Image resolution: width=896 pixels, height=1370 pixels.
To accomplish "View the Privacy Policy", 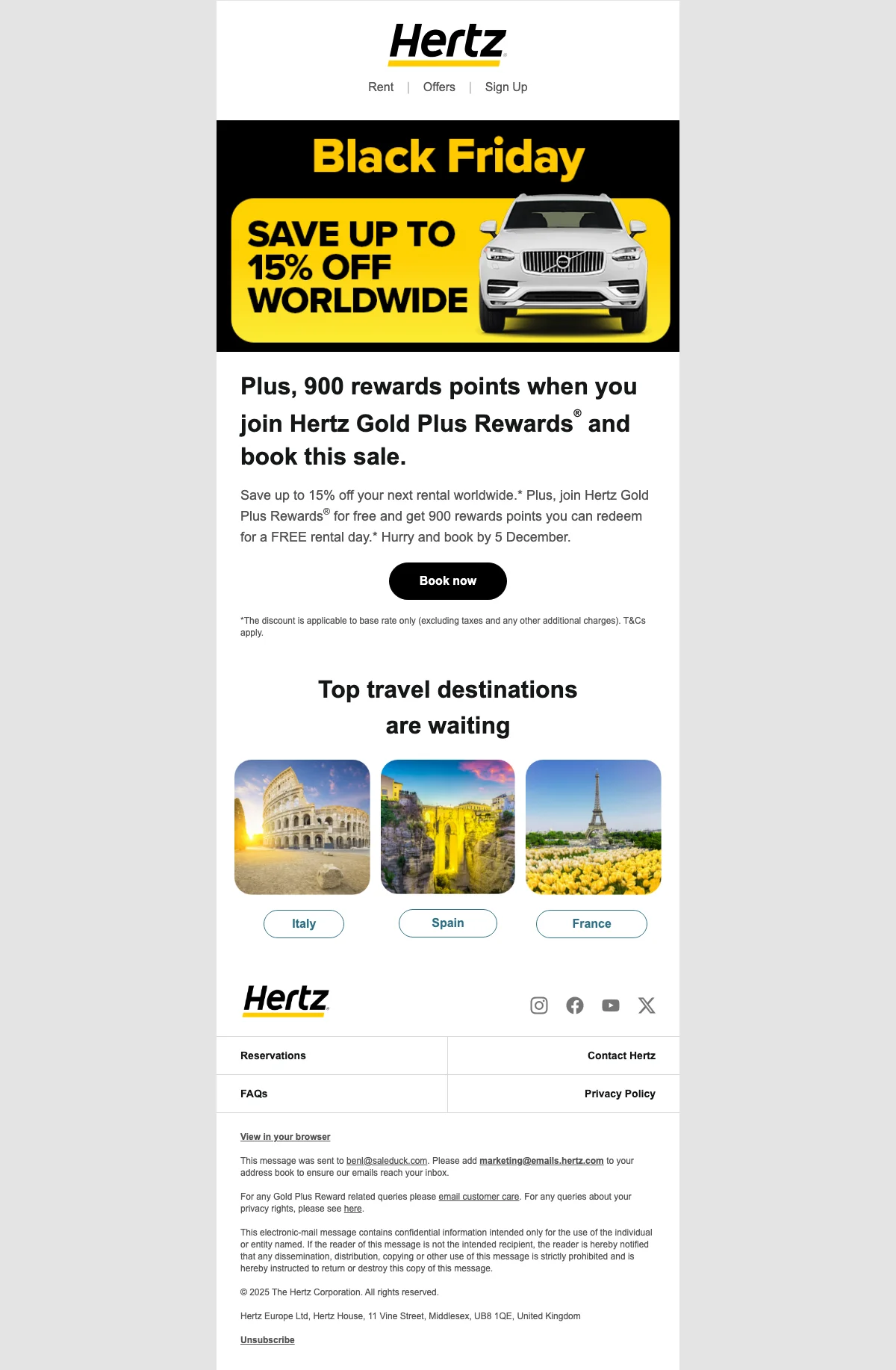I will [x=620, y=1094].
